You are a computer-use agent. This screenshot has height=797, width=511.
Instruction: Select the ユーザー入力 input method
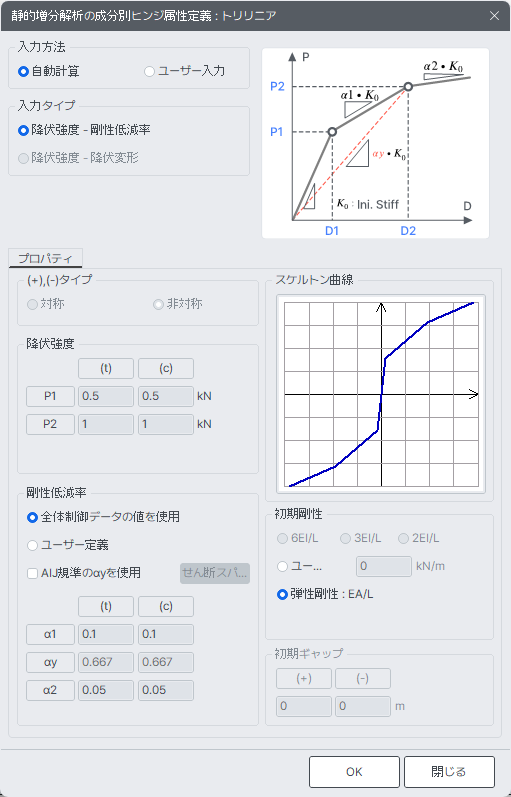(185, 71)
